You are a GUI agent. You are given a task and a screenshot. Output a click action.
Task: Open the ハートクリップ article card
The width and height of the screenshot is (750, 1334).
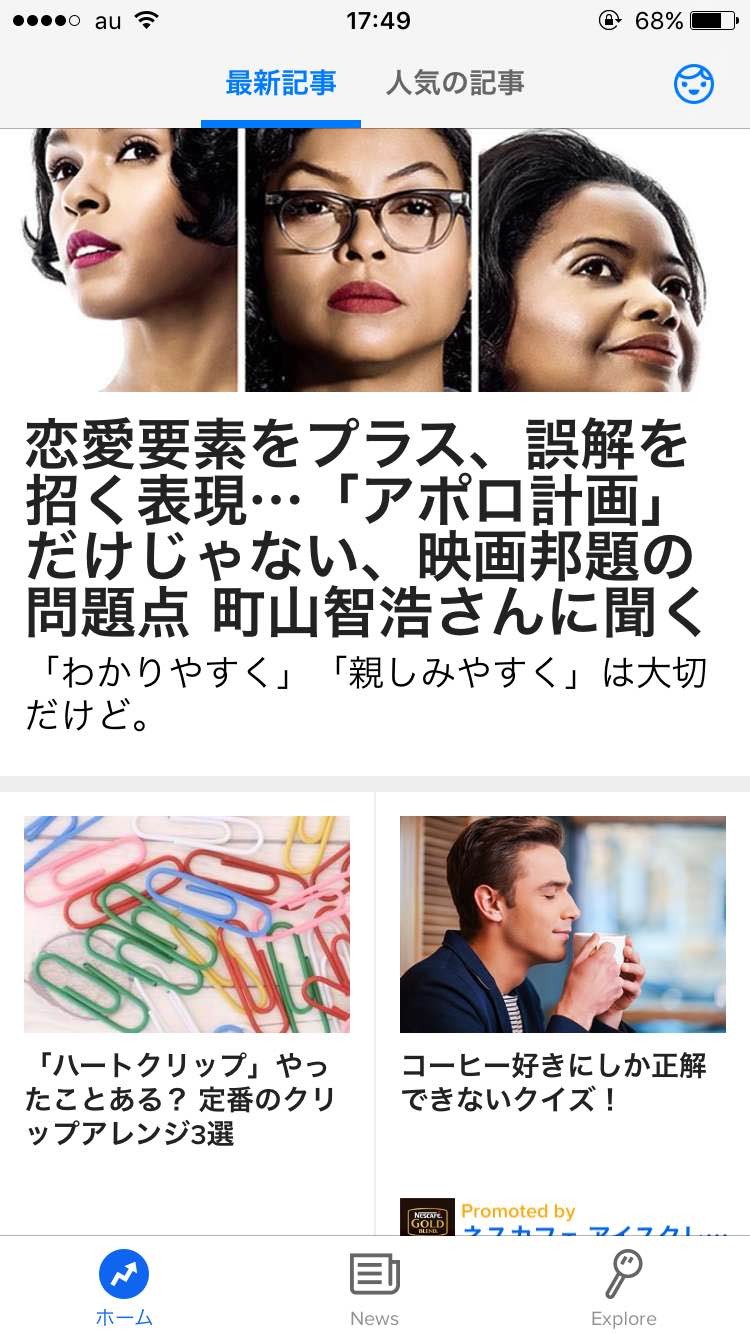(187, 980)
